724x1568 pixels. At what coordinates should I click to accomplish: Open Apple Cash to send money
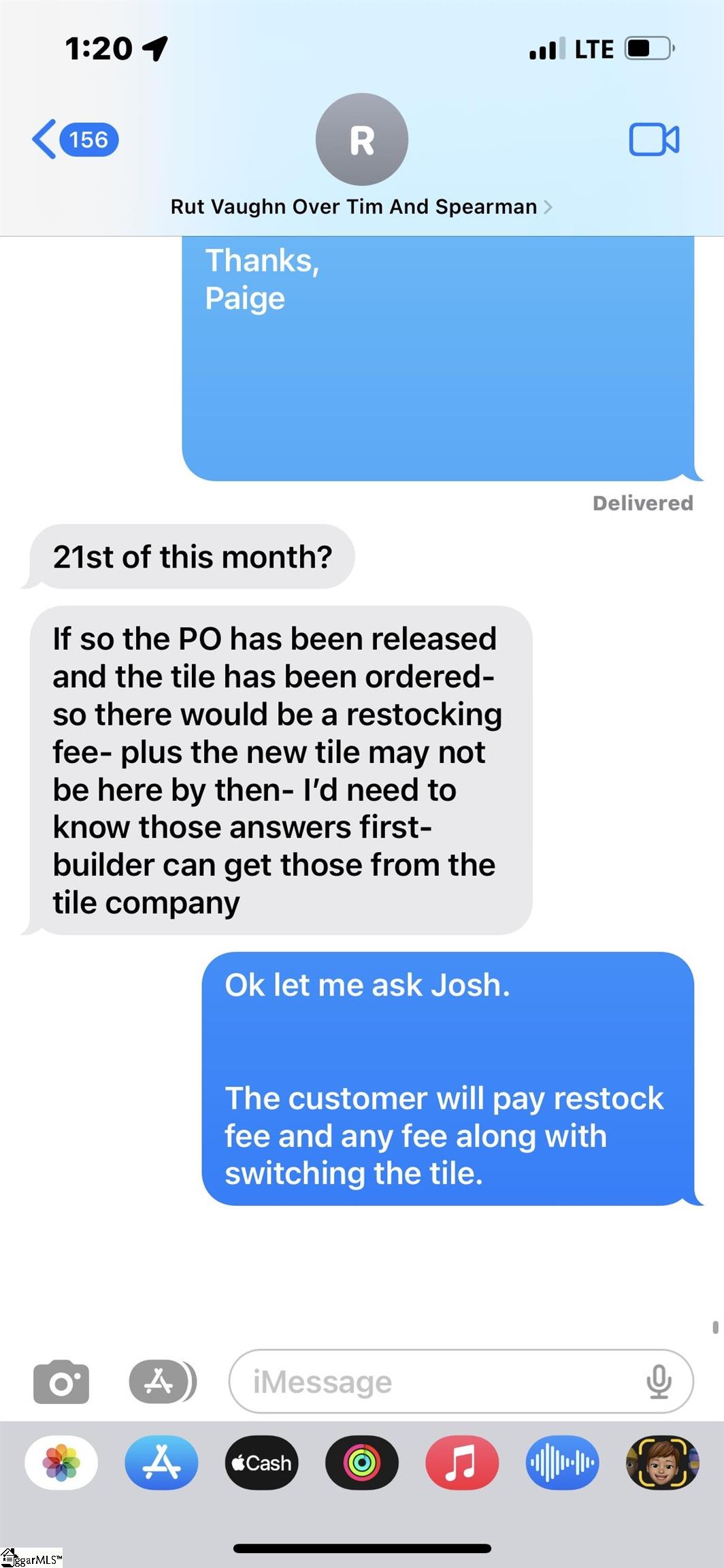[261, 1463]
